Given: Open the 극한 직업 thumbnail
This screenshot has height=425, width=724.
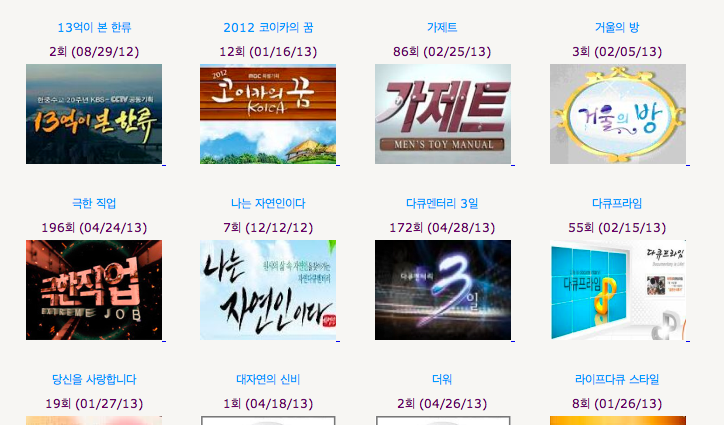Looking at the screenshot, I should coord(94,290).
